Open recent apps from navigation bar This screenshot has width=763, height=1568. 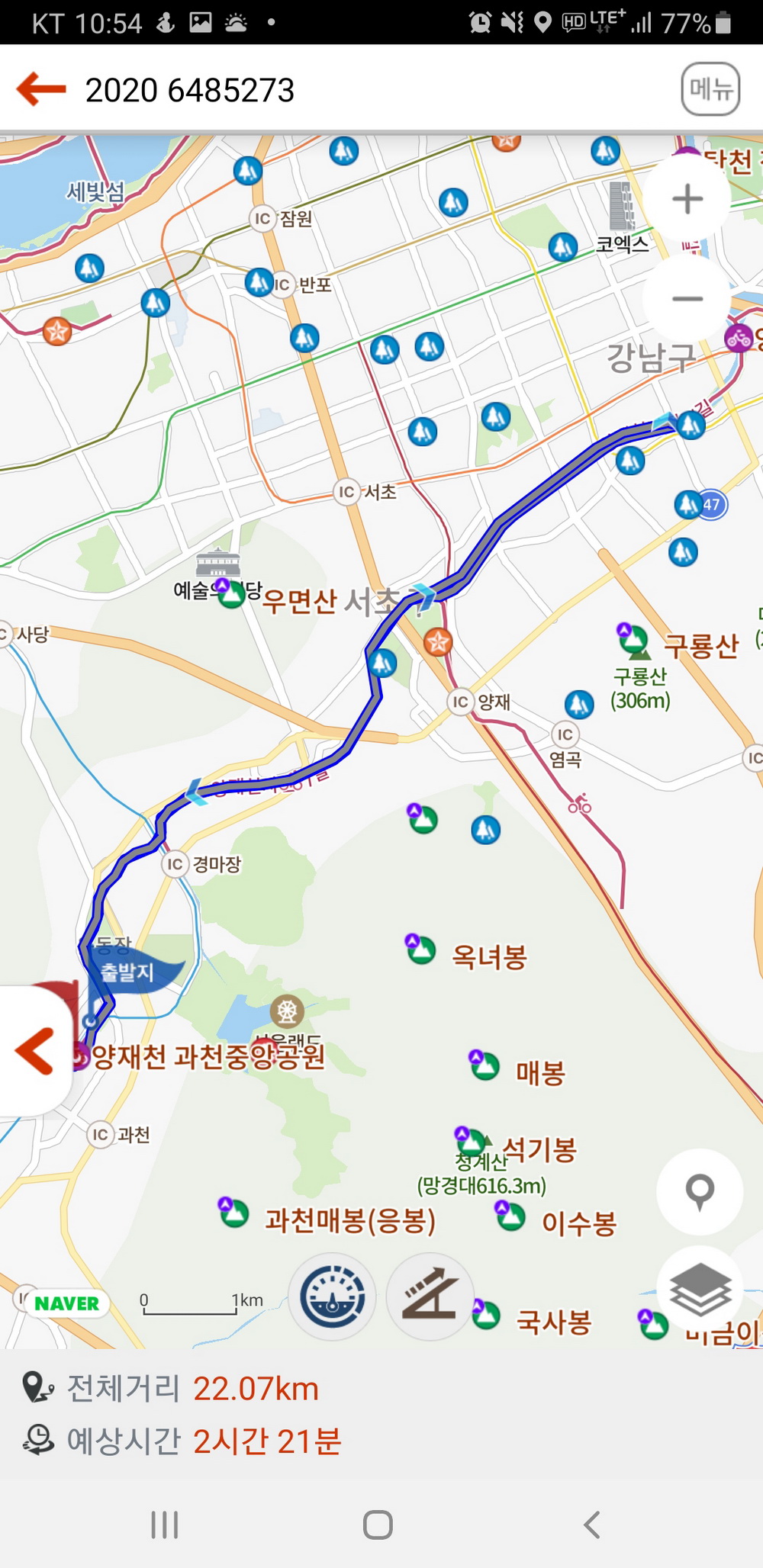coord(165,1525)
